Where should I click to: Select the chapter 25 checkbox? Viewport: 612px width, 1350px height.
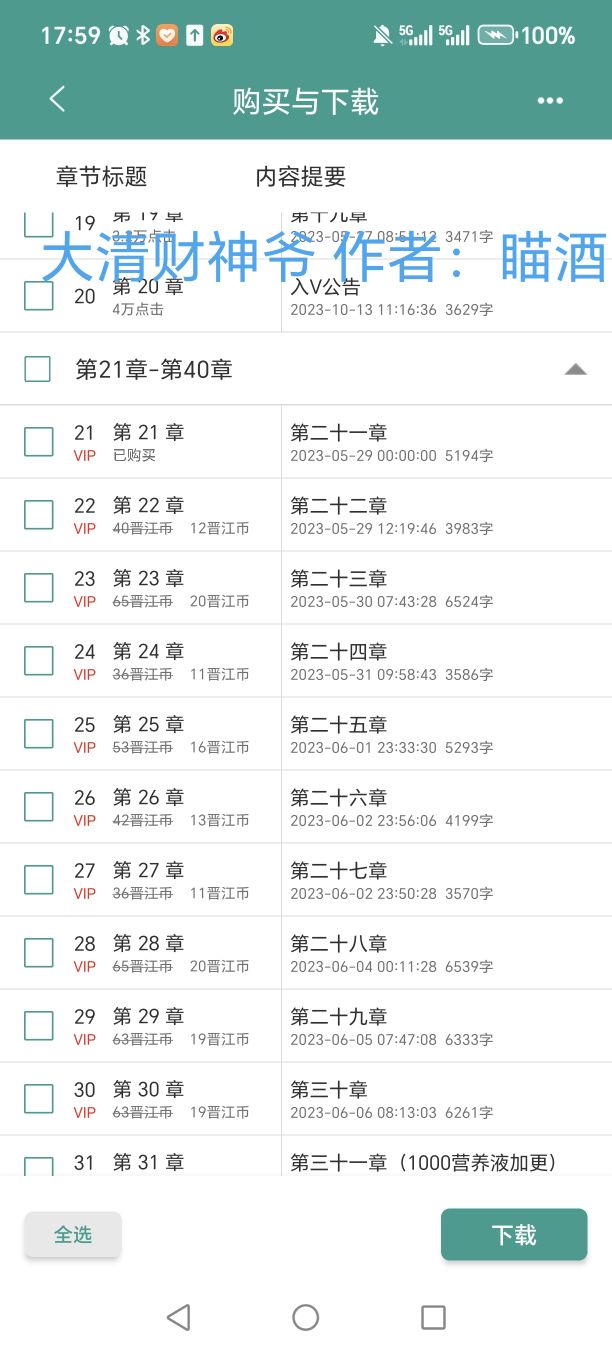[x=38, y=734]
